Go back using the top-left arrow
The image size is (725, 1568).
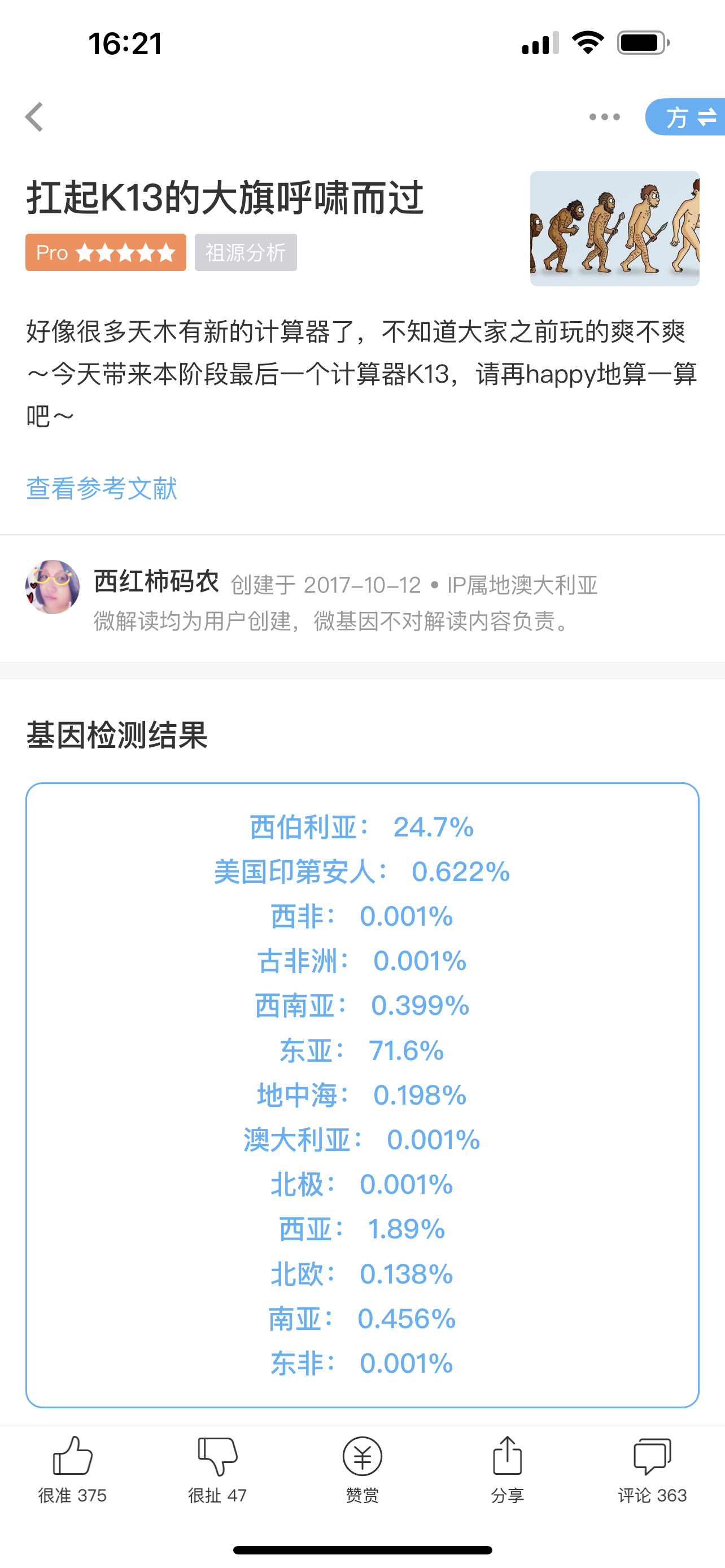[34, 117]
